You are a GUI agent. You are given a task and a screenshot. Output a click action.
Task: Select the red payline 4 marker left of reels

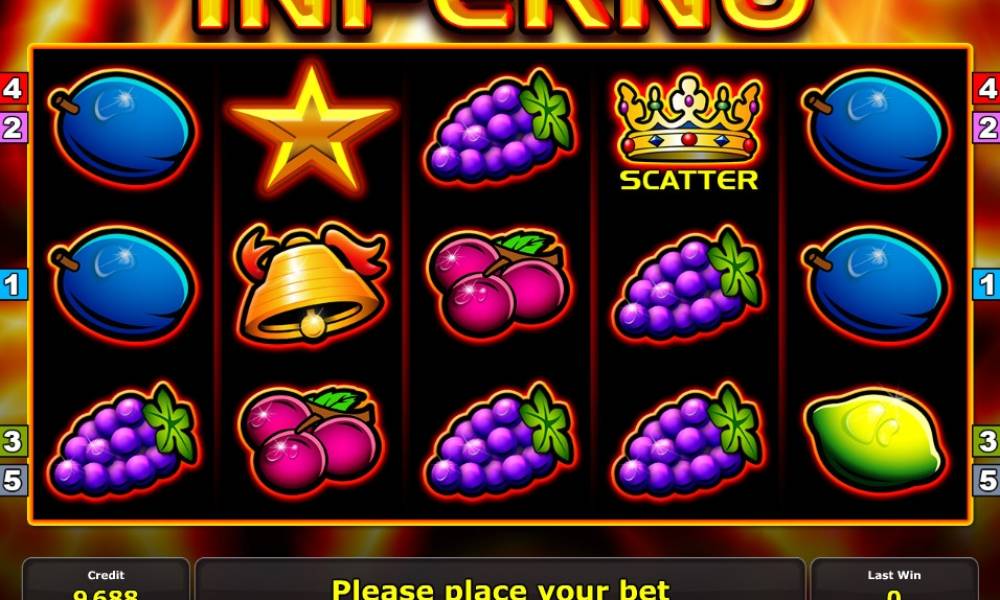pos(12,89)
